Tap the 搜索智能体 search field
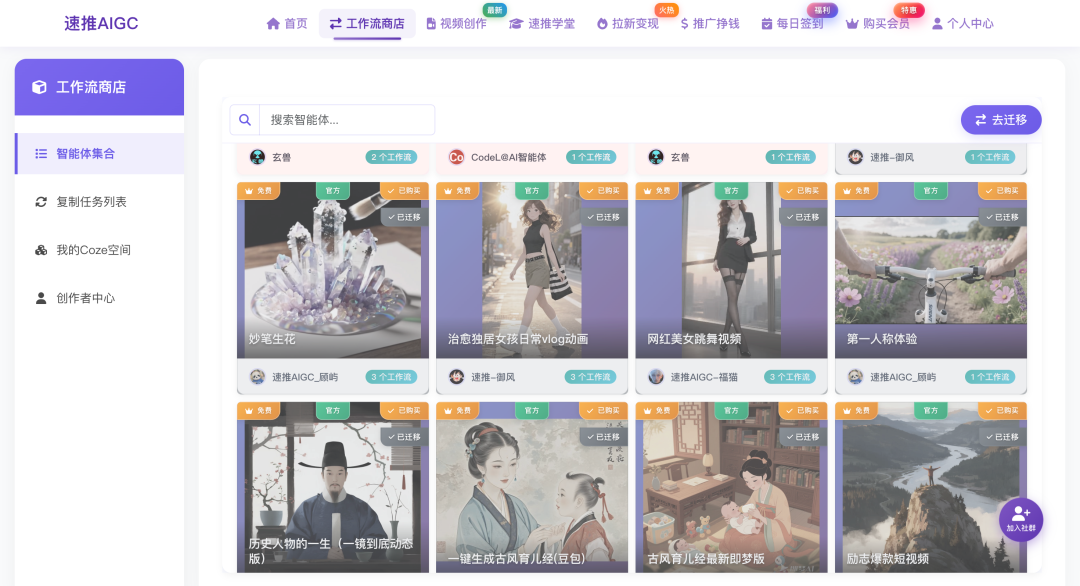The image size is (1080, 586). pyautogui.click(x=346, y=120)
